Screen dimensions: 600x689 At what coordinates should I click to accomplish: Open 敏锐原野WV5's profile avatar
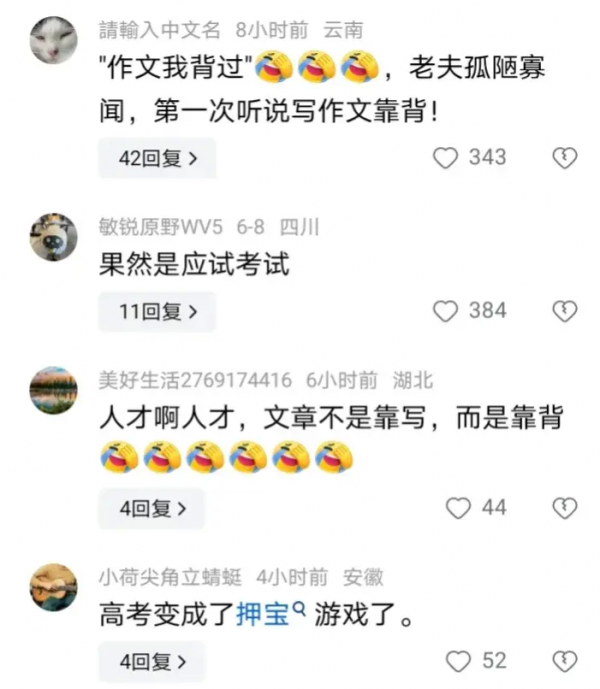pyautogui.click(x=53, y=237)
